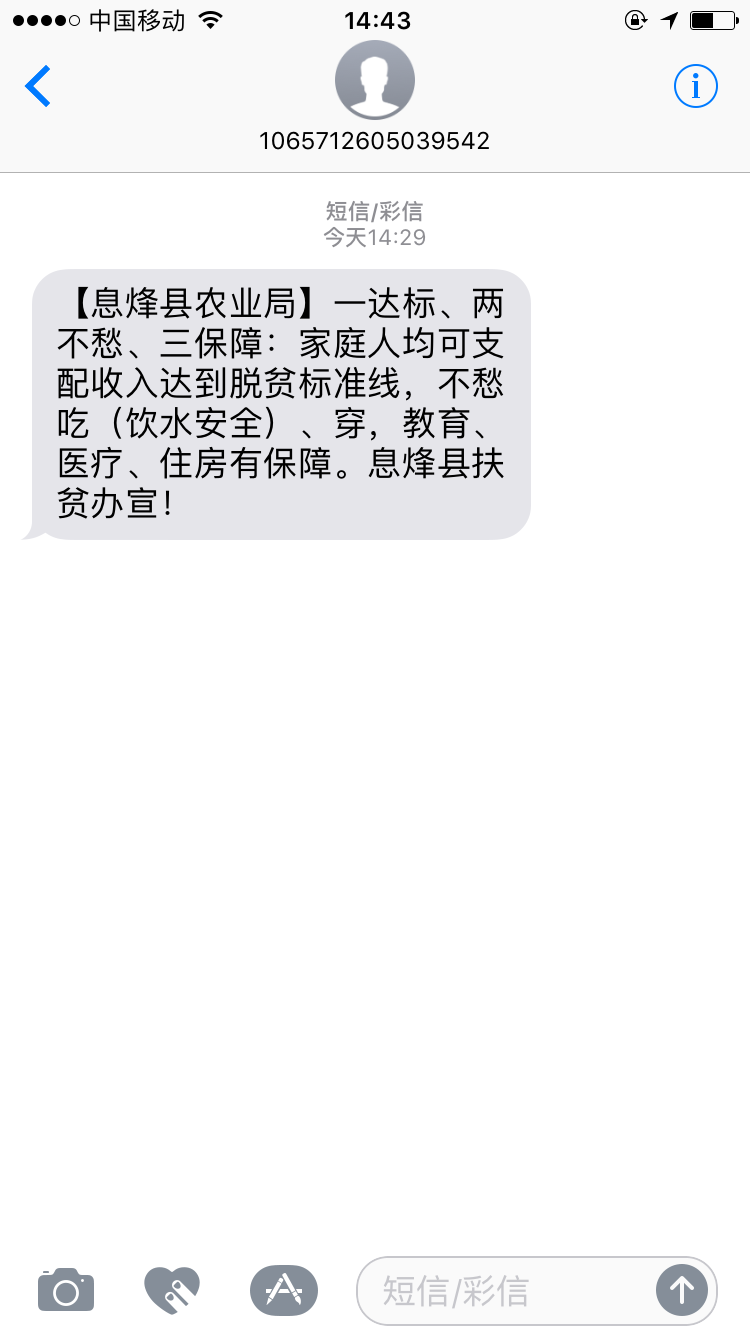This screenshot has height=1334, width=750.
Task: Open the camera to attach a photo
Action: click(x=66, y=1290)
